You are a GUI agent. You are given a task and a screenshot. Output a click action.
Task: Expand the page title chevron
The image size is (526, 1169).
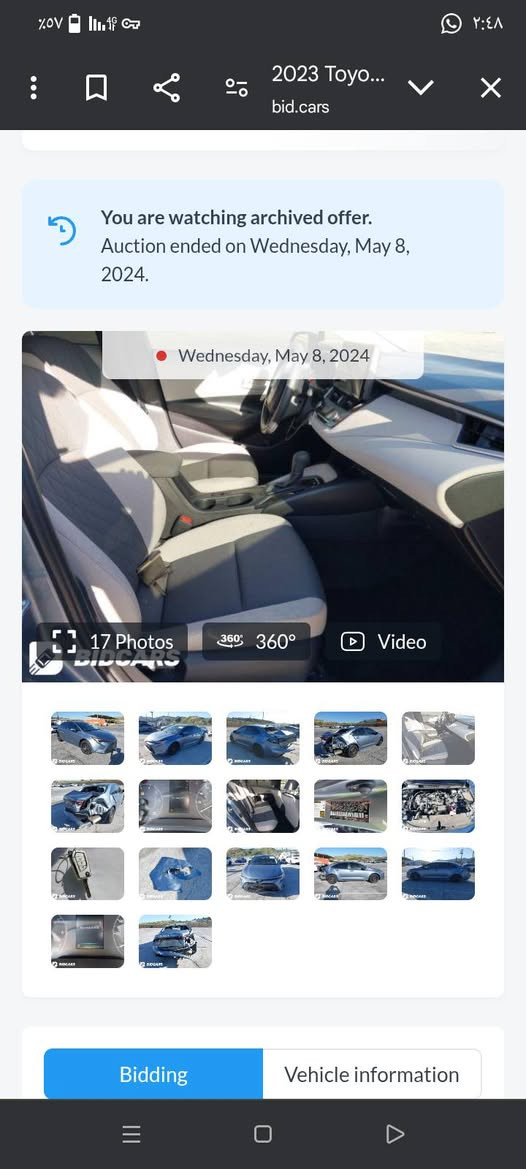point(421,88)
